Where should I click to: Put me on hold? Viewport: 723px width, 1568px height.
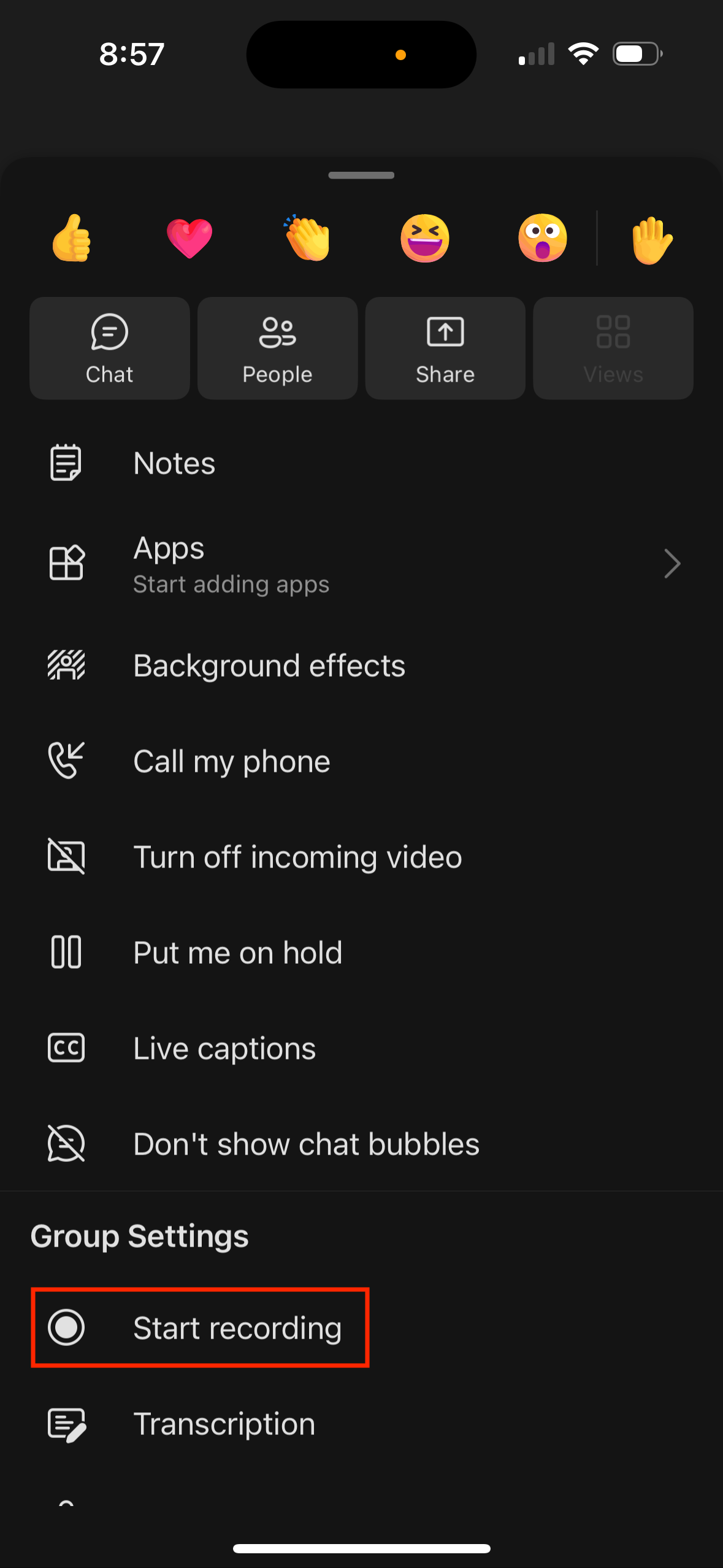click(x=238, y=953)
